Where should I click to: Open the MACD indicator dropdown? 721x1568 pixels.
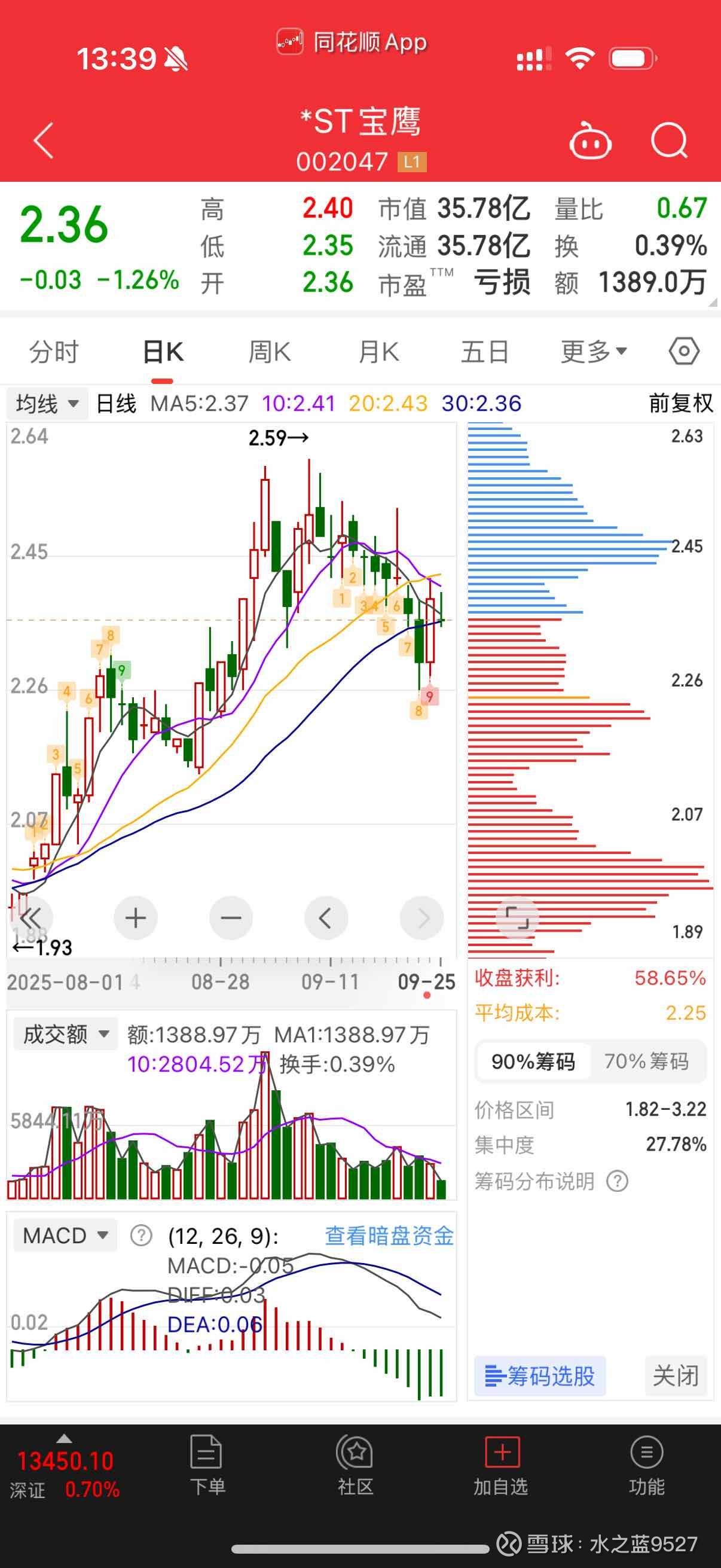click(65, 1235)
